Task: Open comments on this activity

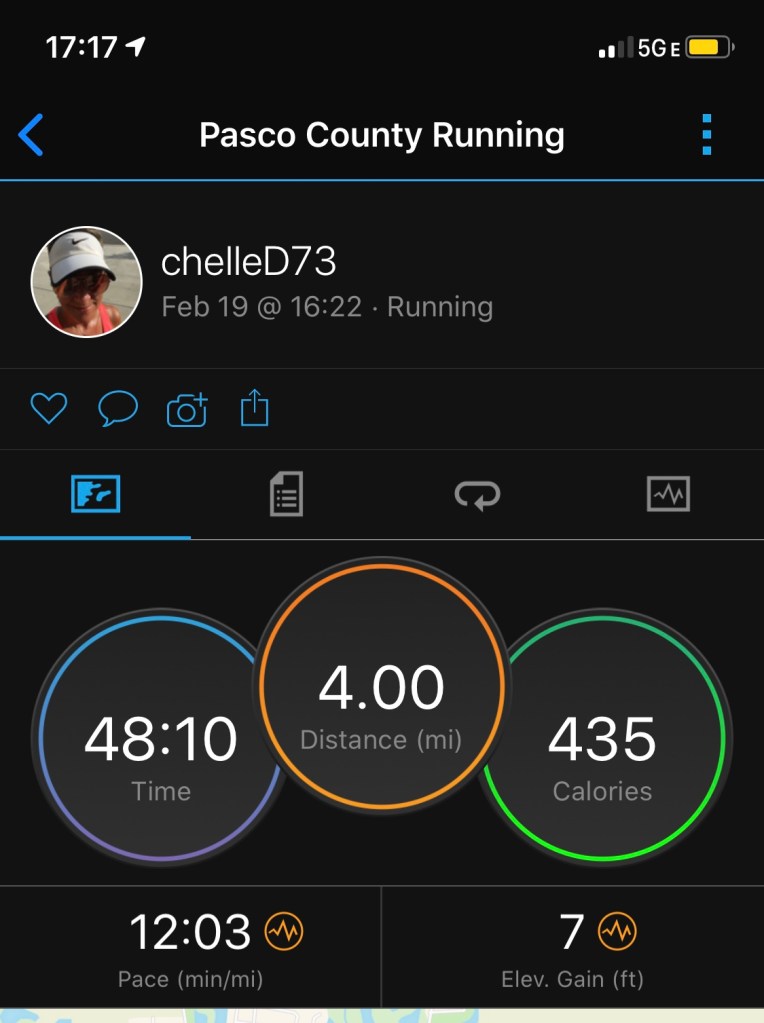Action: (x=117, y=408)
